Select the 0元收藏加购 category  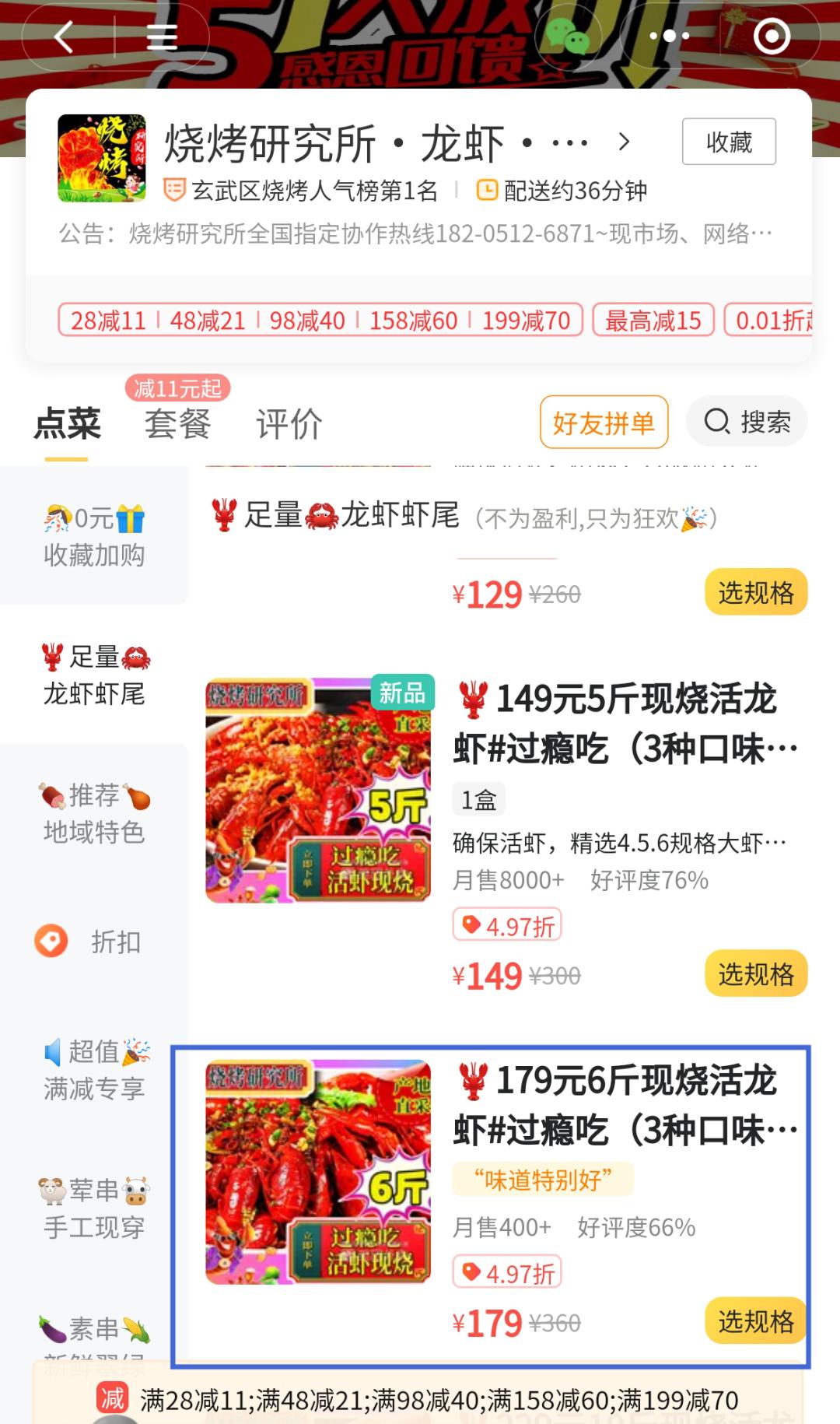pyautogui.click(x=94, y=535)
